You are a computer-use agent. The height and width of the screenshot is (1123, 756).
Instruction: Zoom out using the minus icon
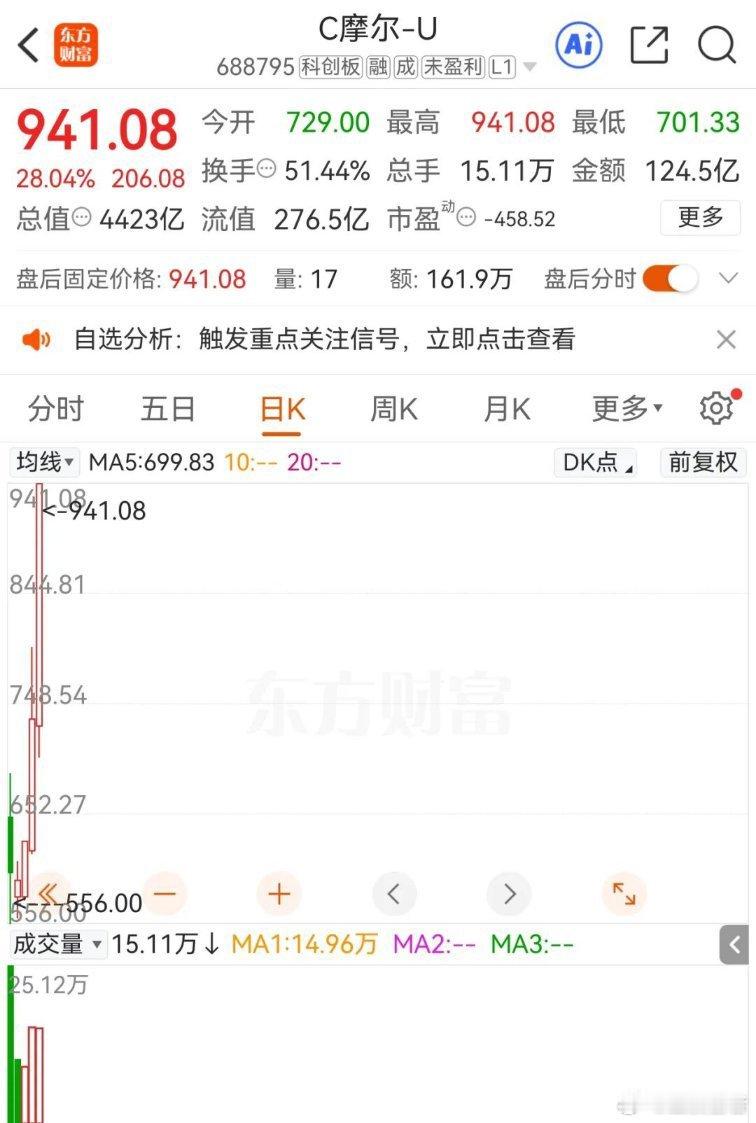(x=167, y=894)
